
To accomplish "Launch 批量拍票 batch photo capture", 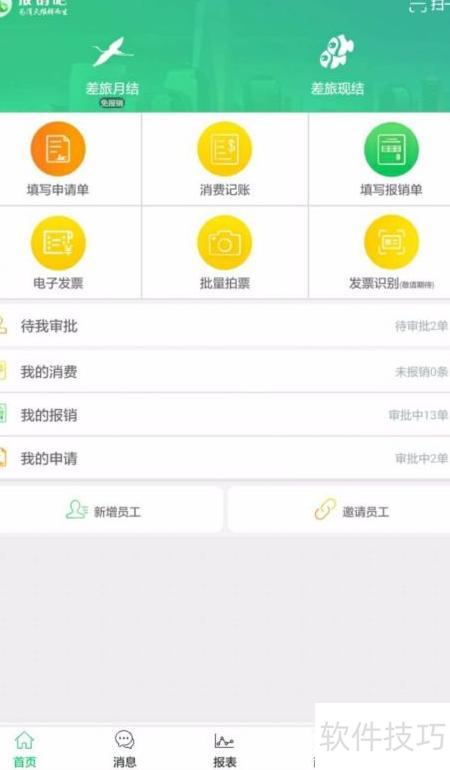I will coord(225,253).
